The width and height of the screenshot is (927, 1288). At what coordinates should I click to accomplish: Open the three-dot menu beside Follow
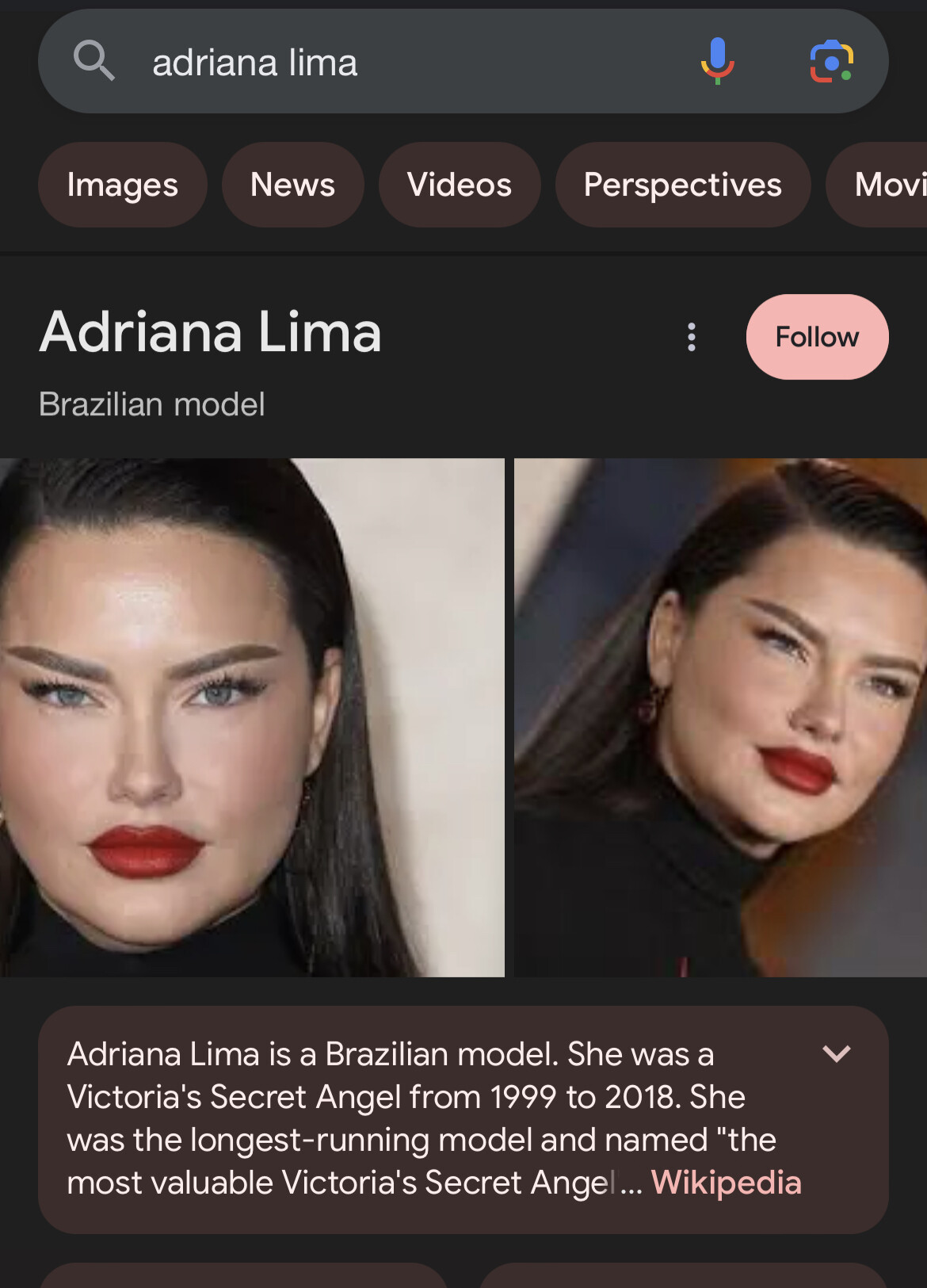point(692,337)
